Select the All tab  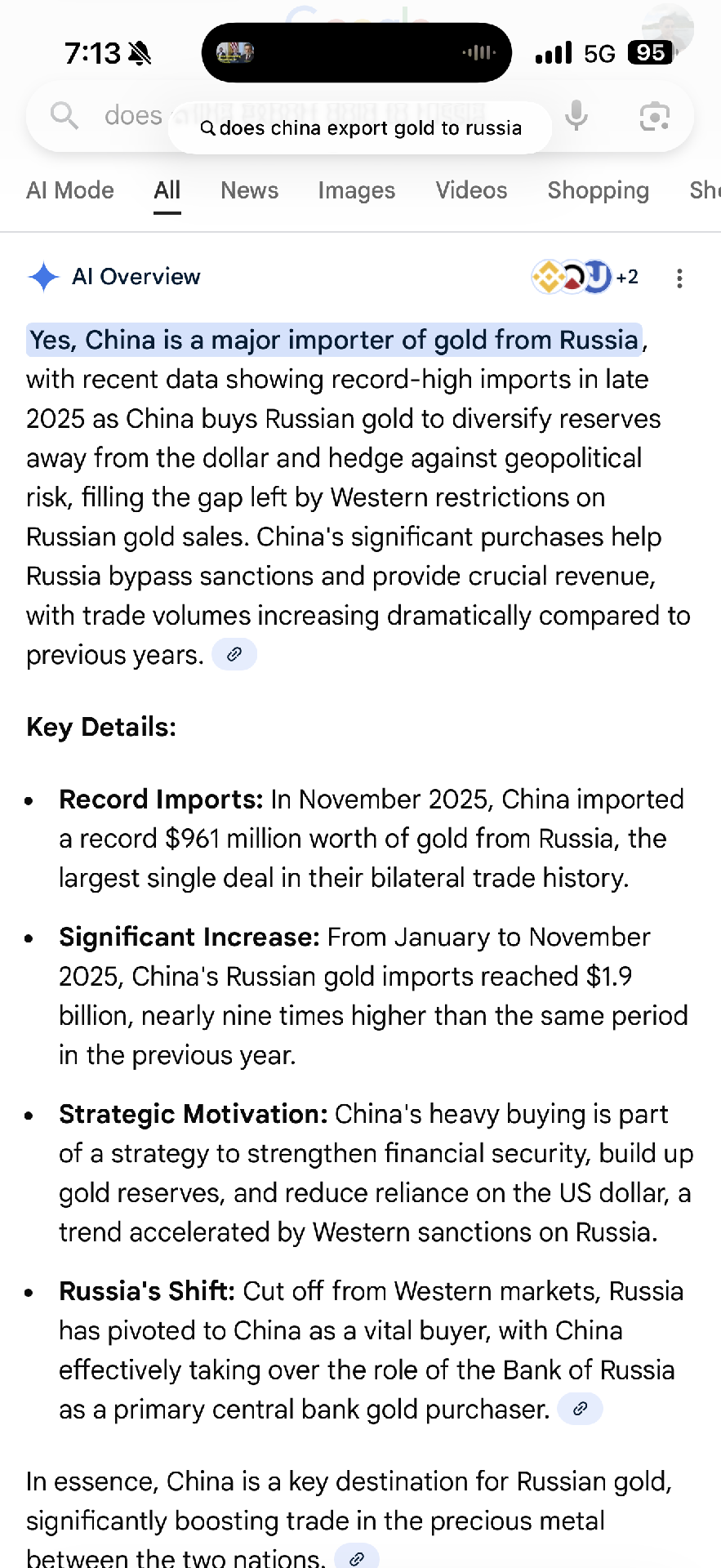pyautogui.click(x=167, y=190)
